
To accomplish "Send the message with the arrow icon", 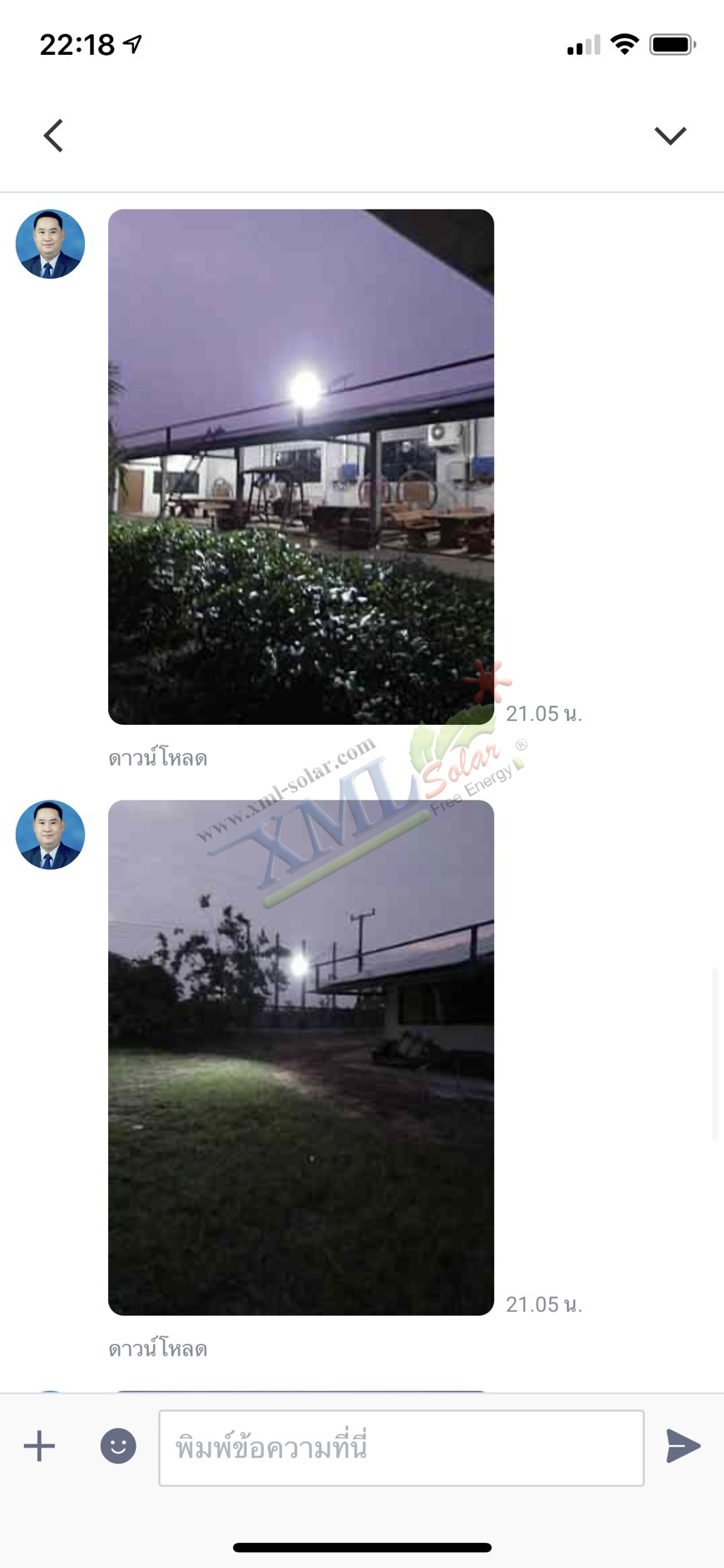I will coord(682,1446).
